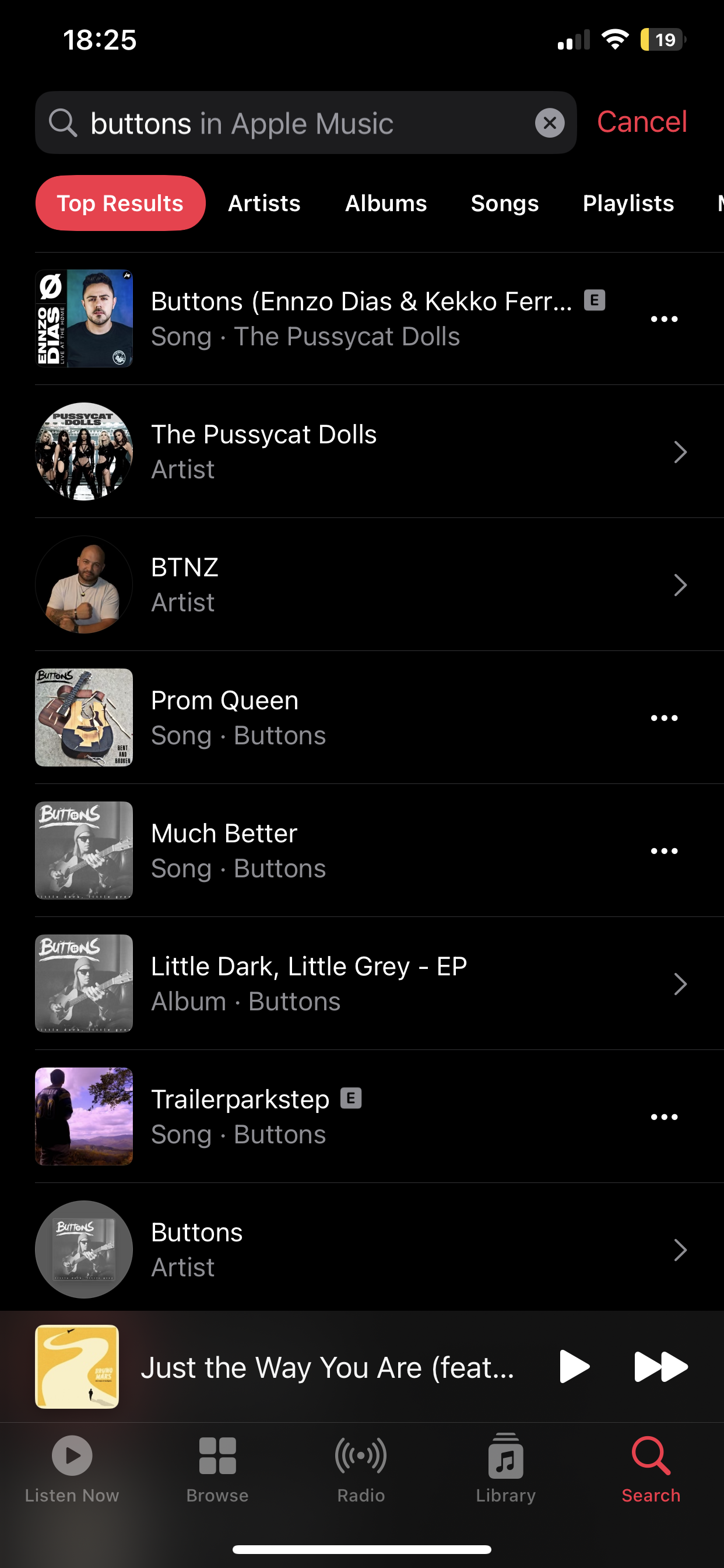The width and height of the screenshot is (724, 1568).
Task: Show more options for Trailerparkstep
Action: click(664, 1117)
